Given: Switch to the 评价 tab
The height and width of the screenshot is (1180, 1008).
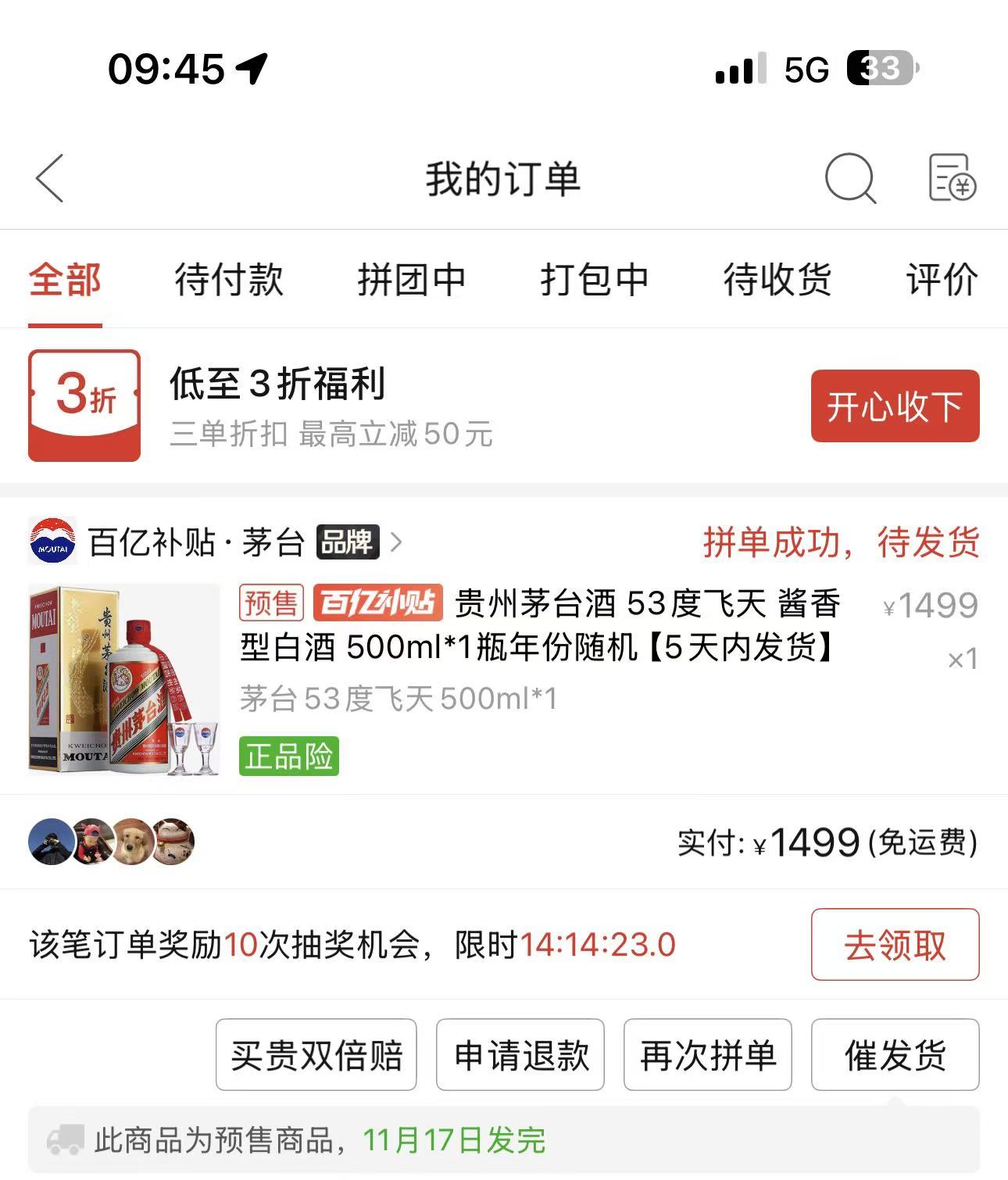Looking at the screenshot, I should click(942, 280).
